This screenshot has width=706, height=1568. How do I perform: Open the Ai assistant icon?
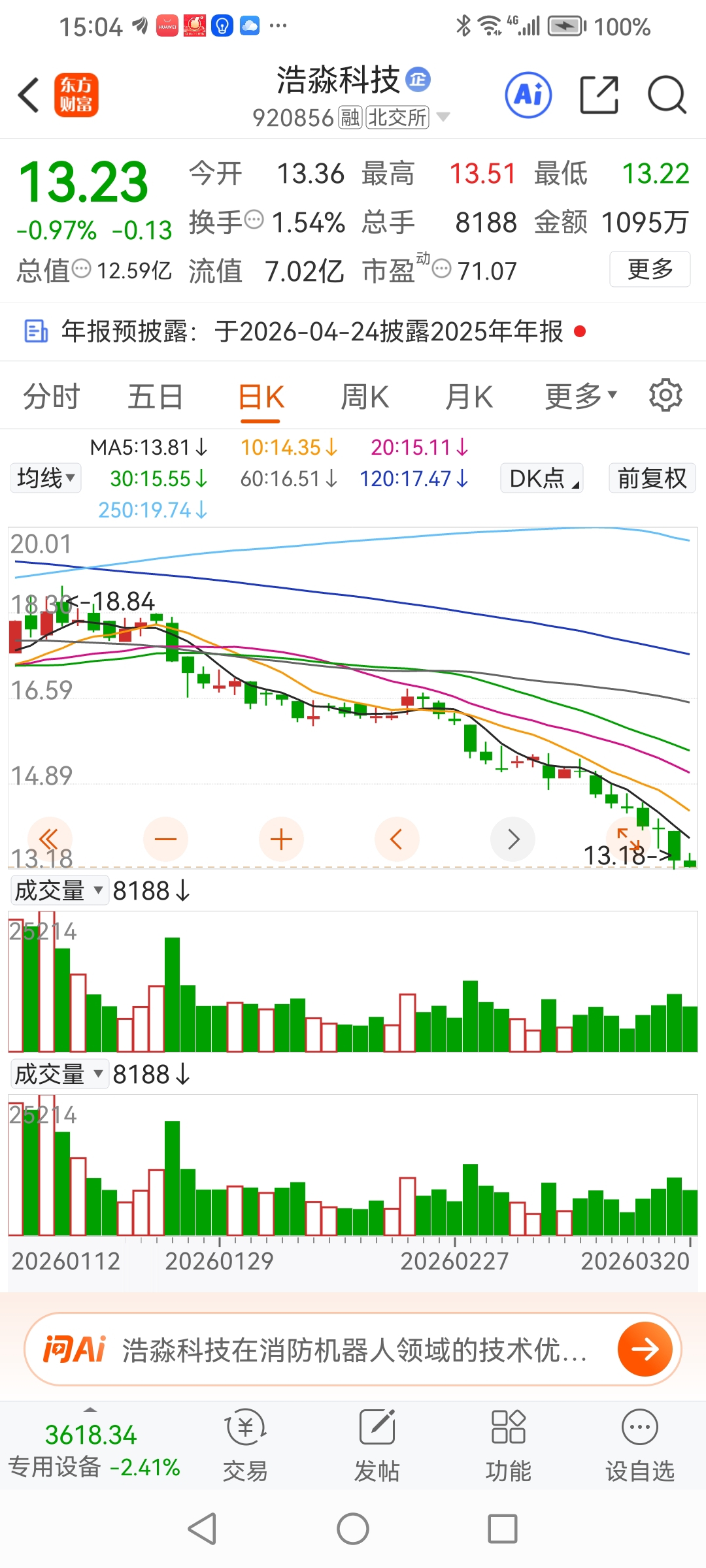528,95
